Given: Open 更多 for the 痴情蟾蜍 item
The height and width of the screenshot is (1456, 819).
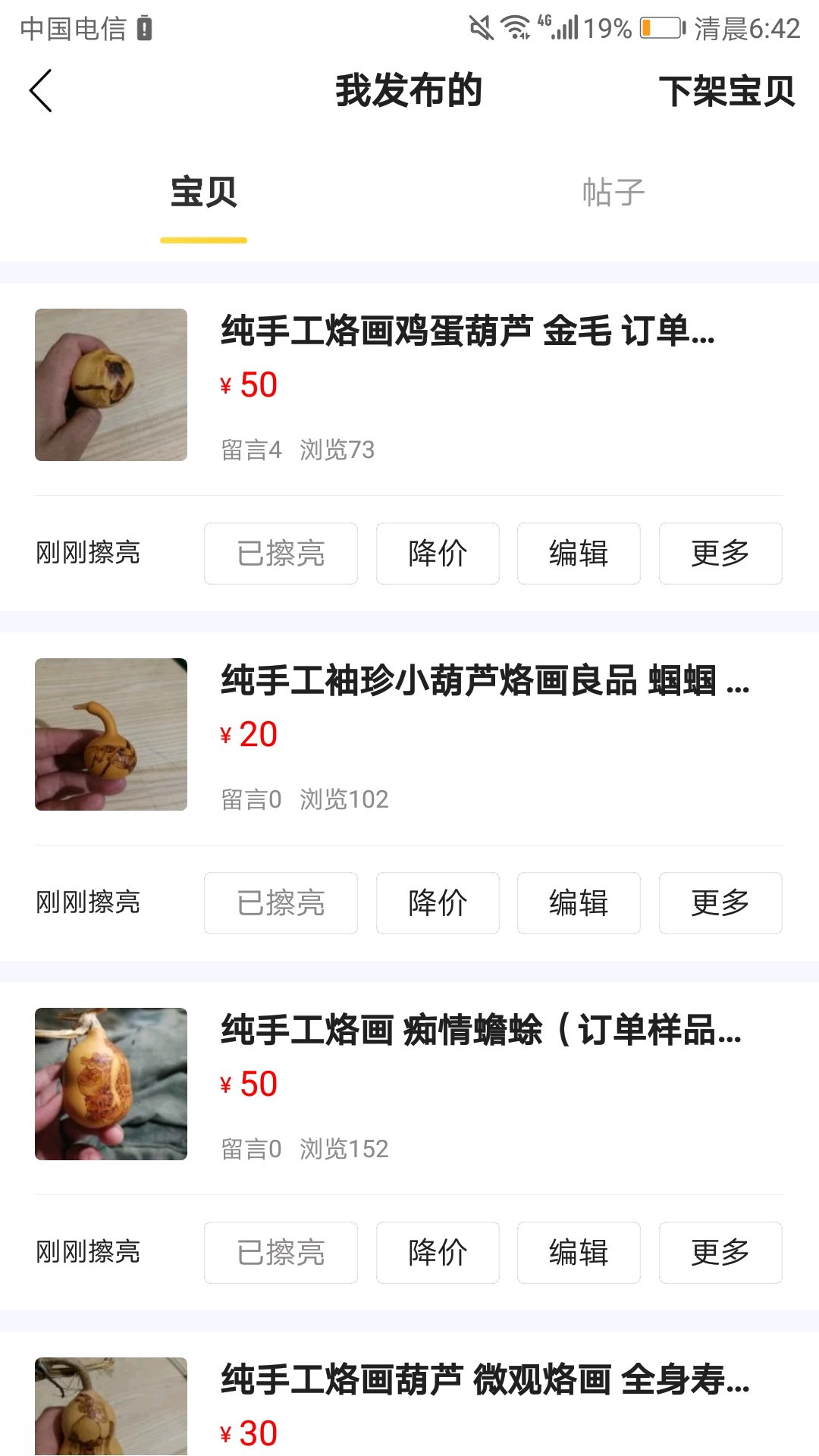Looking at the screenshot, I should click(720, 1253).
